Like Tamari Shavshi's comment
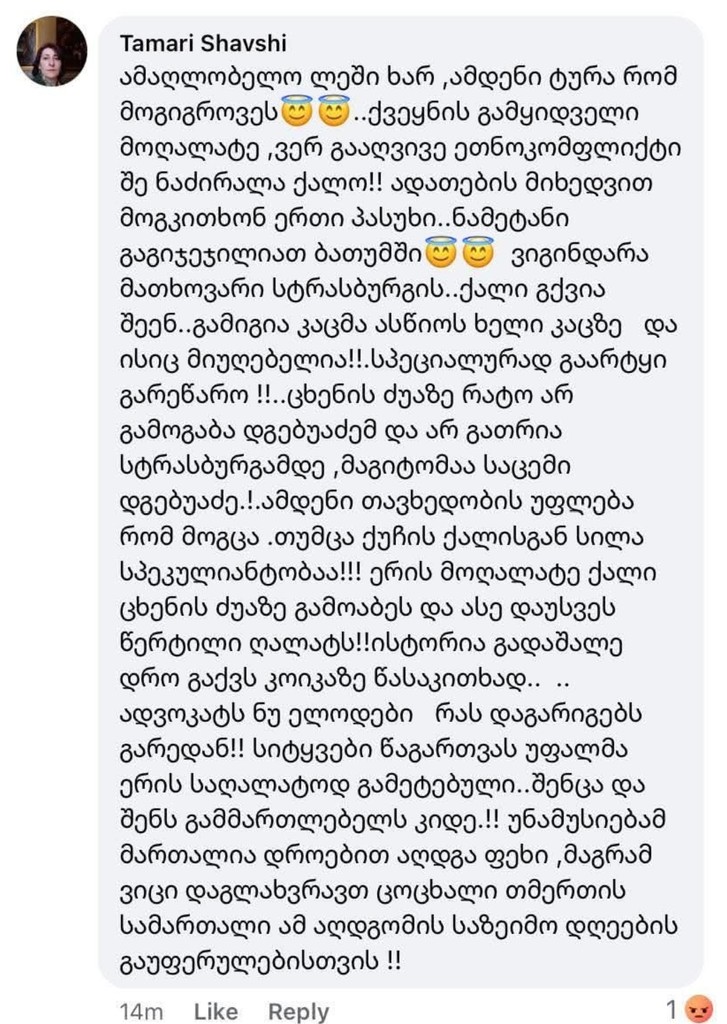Screen dimensions: 727x1024 216,1011
